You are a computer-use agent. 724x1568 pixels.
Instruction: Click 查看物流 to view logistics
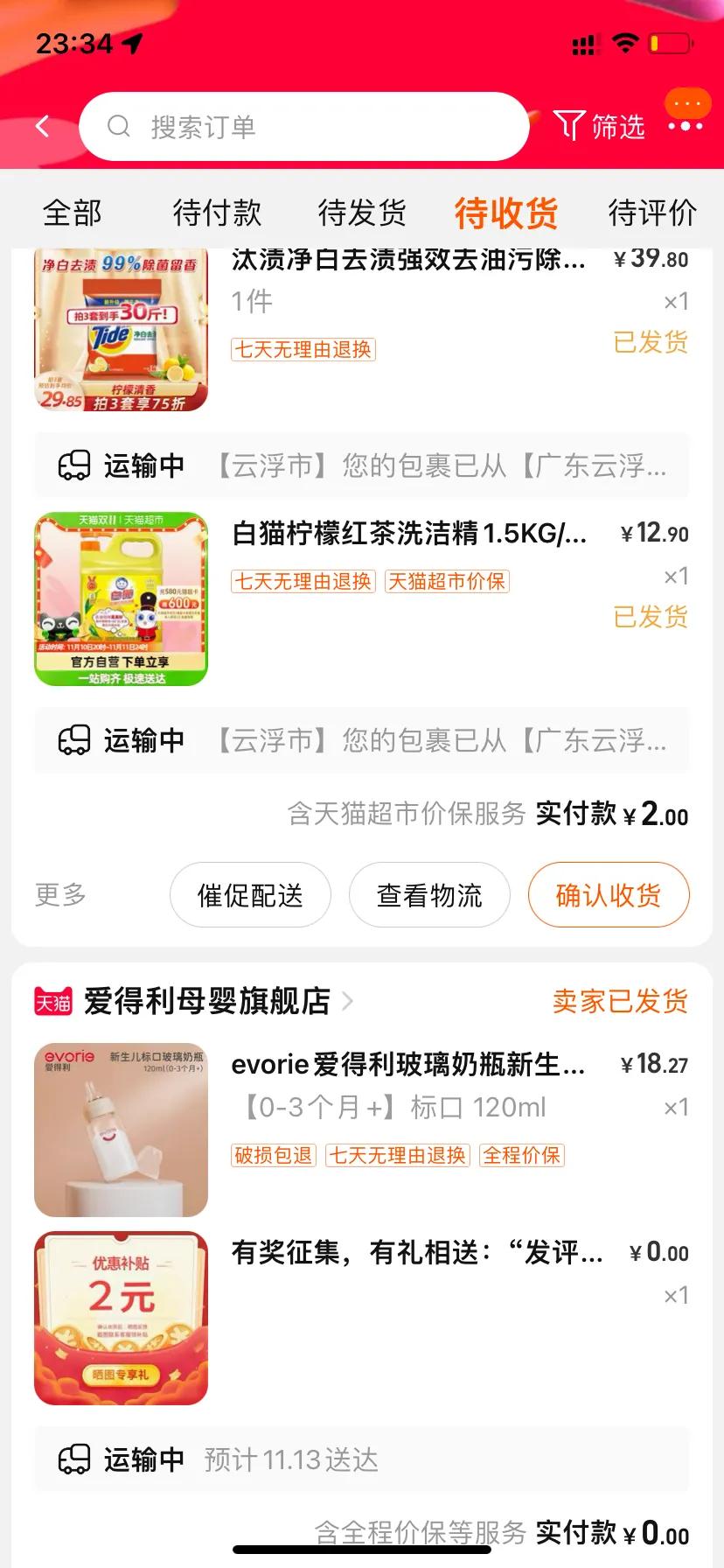point(429,894)
